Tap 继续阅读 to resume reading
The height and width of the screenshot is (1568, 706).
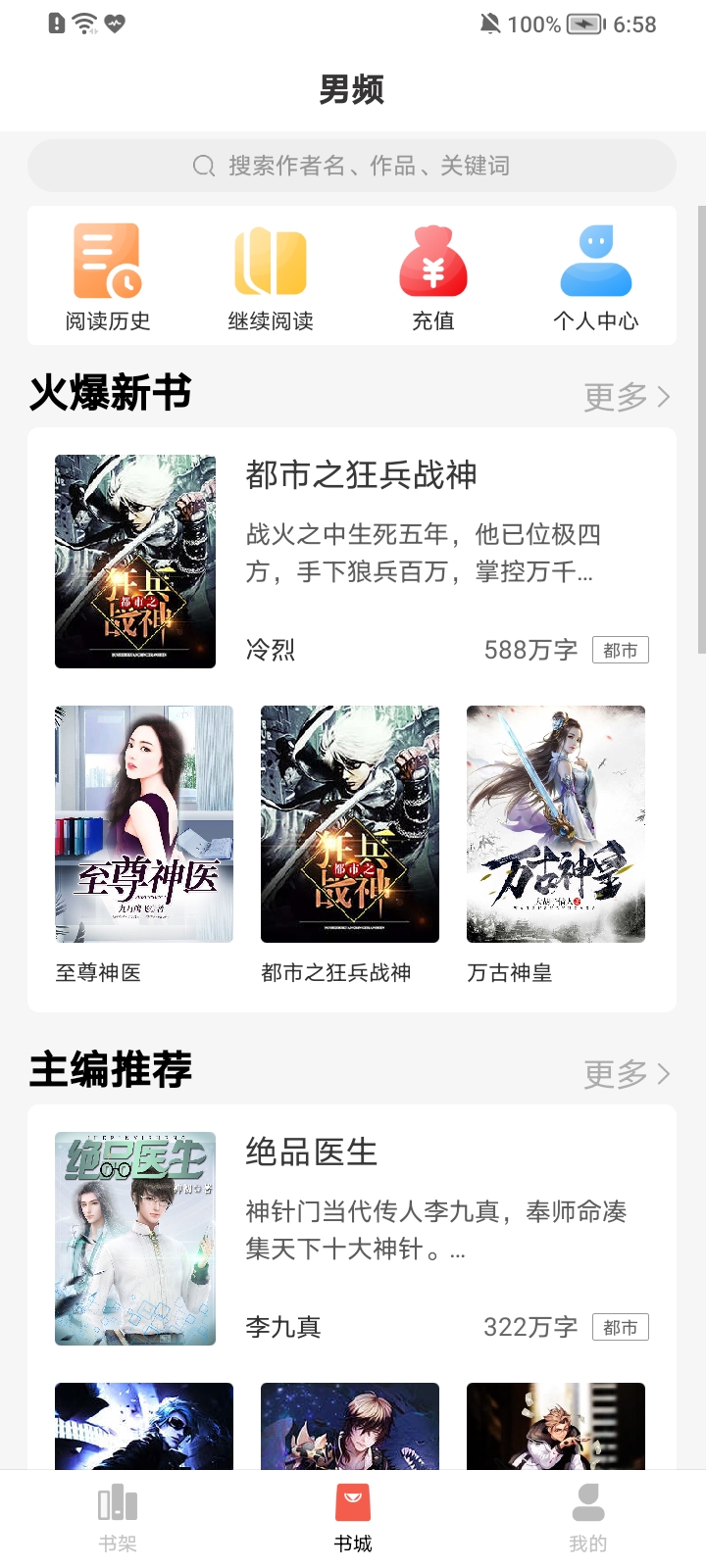pos(271,277)
